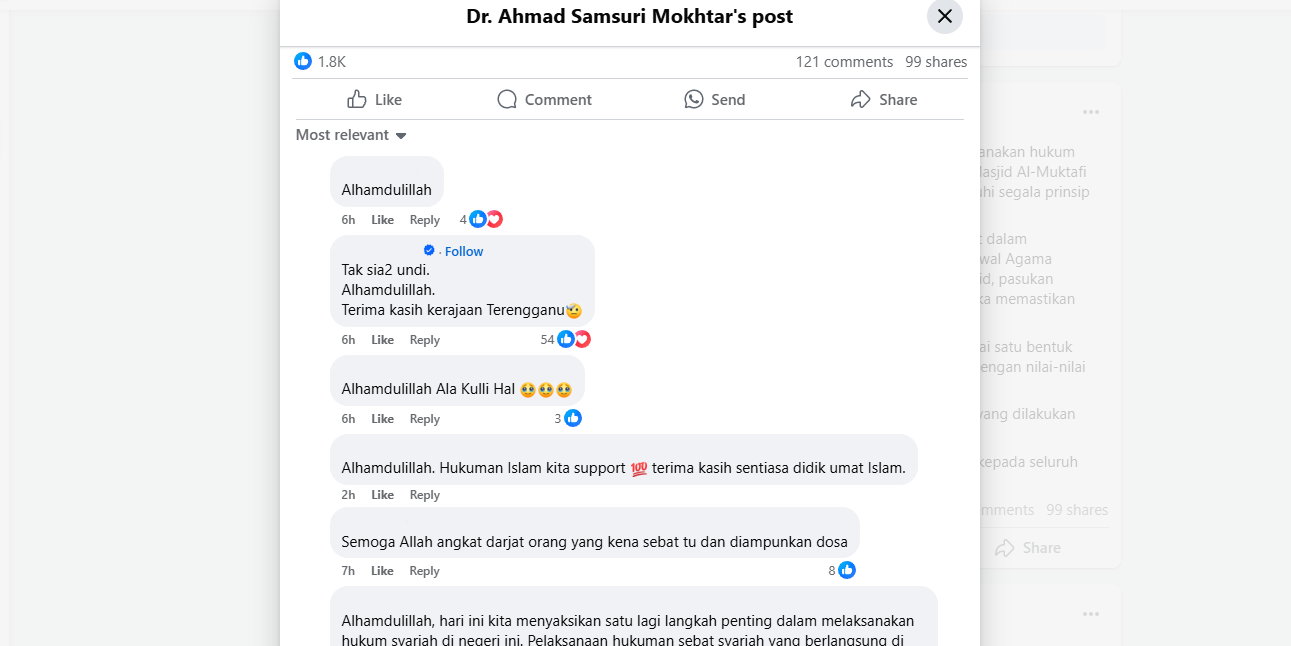The width and height of the screenshot is (1291, 646).
Task: View post reactions count 1.8K
Action: point(321,62)
